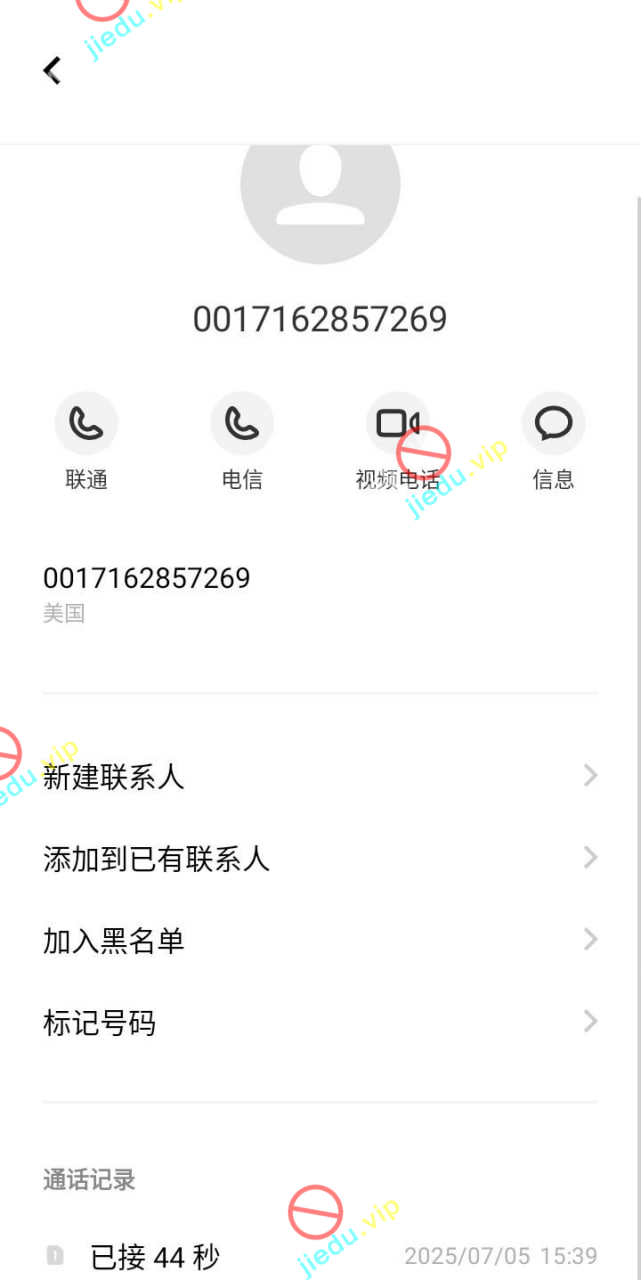Open the 已接 44 秒 call record
Screen dimensions: 641x1280
pos(320,1256)
